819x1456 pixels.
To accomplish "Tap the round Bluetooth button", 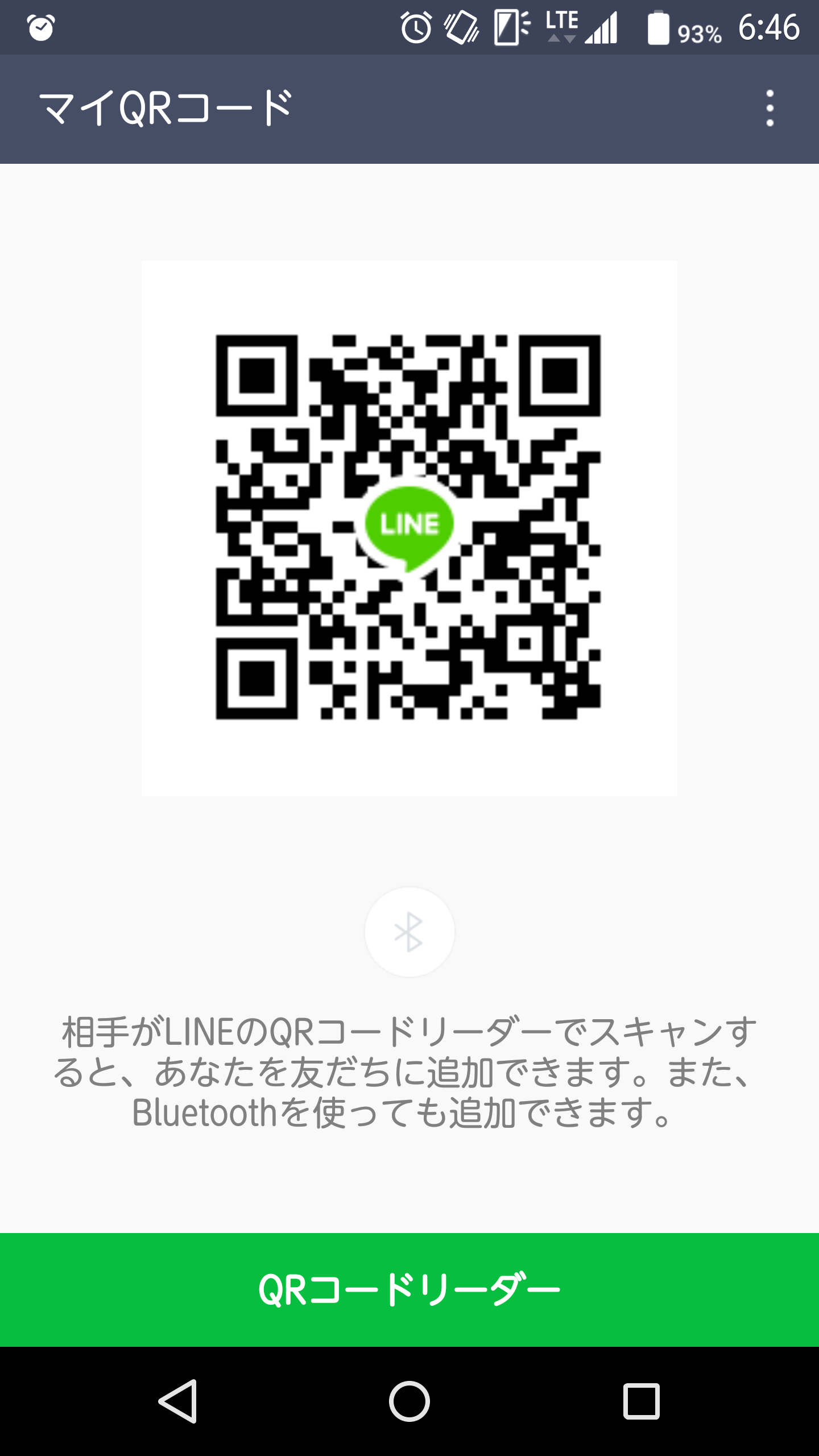I will pos(409,932).
